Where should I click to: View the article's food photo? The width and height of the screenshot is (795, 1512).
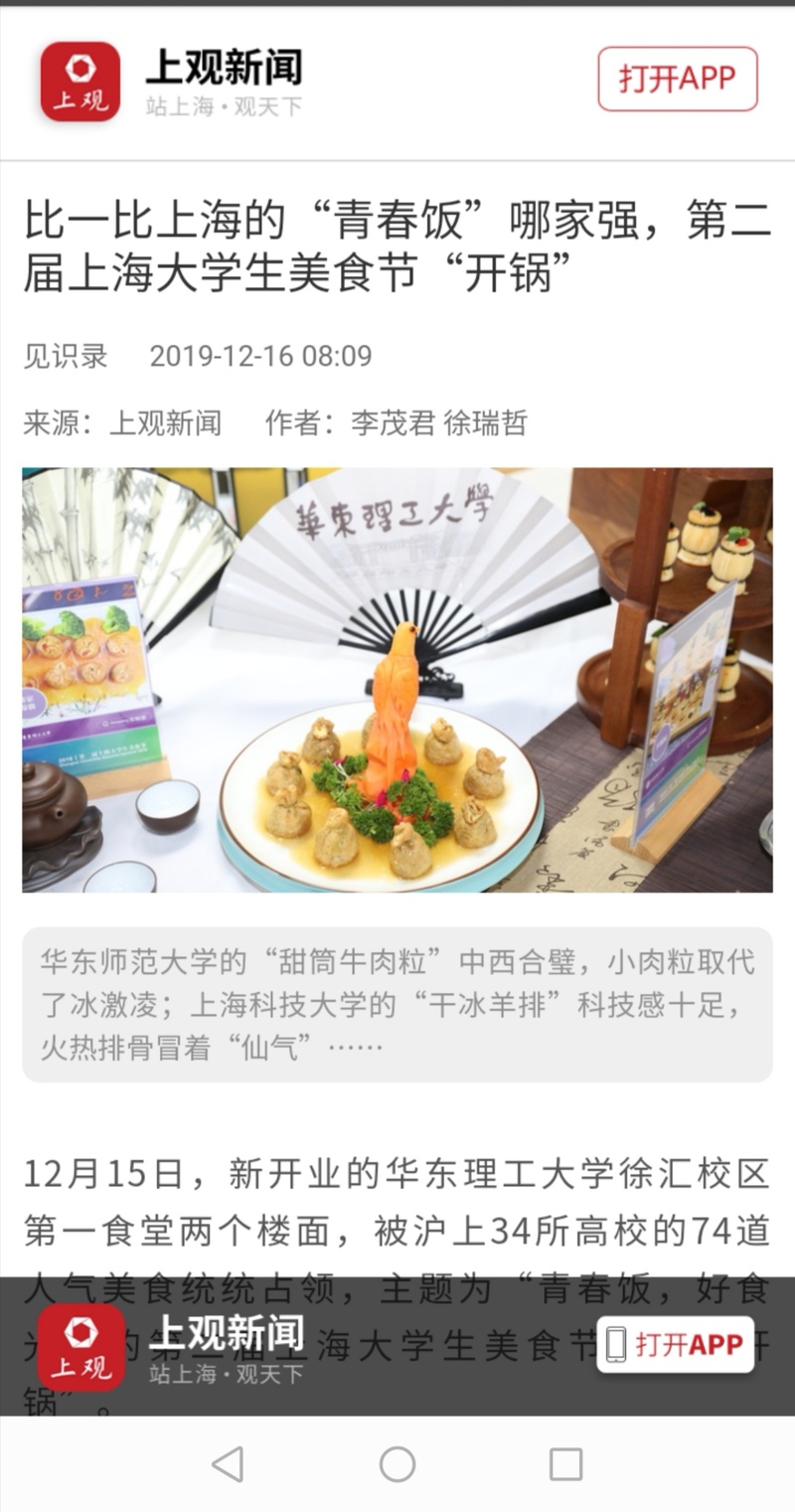tap(397, 680)
